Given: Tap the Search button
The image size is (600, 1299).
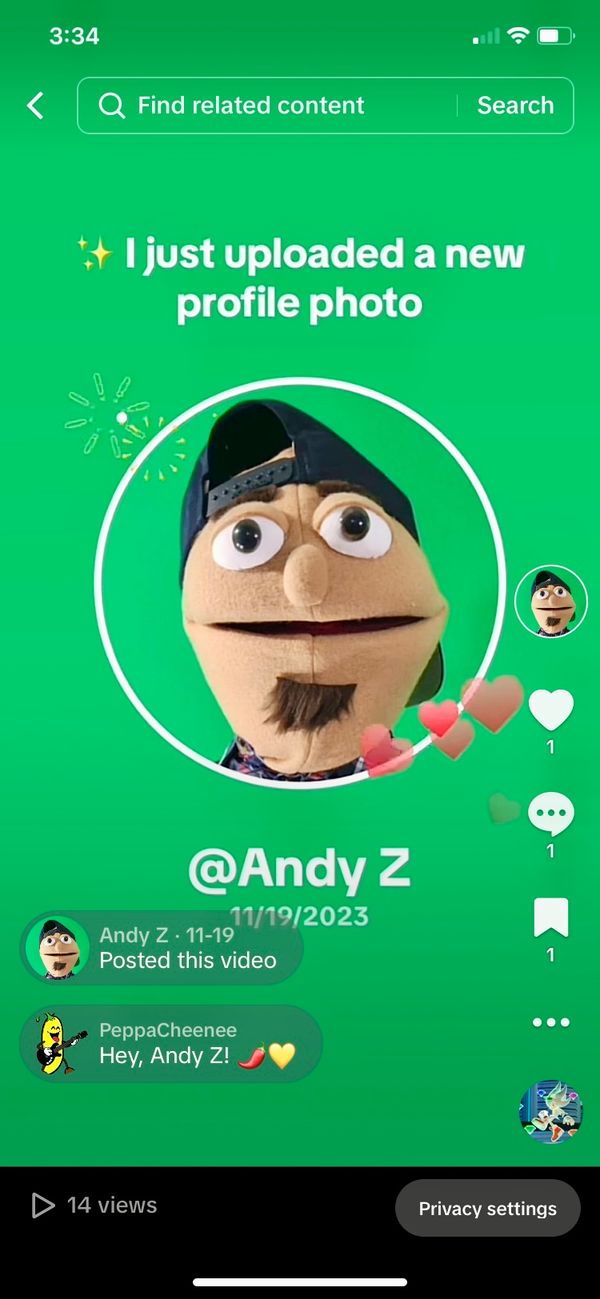Looking at the screenshot, I should [x=515, y=105].
